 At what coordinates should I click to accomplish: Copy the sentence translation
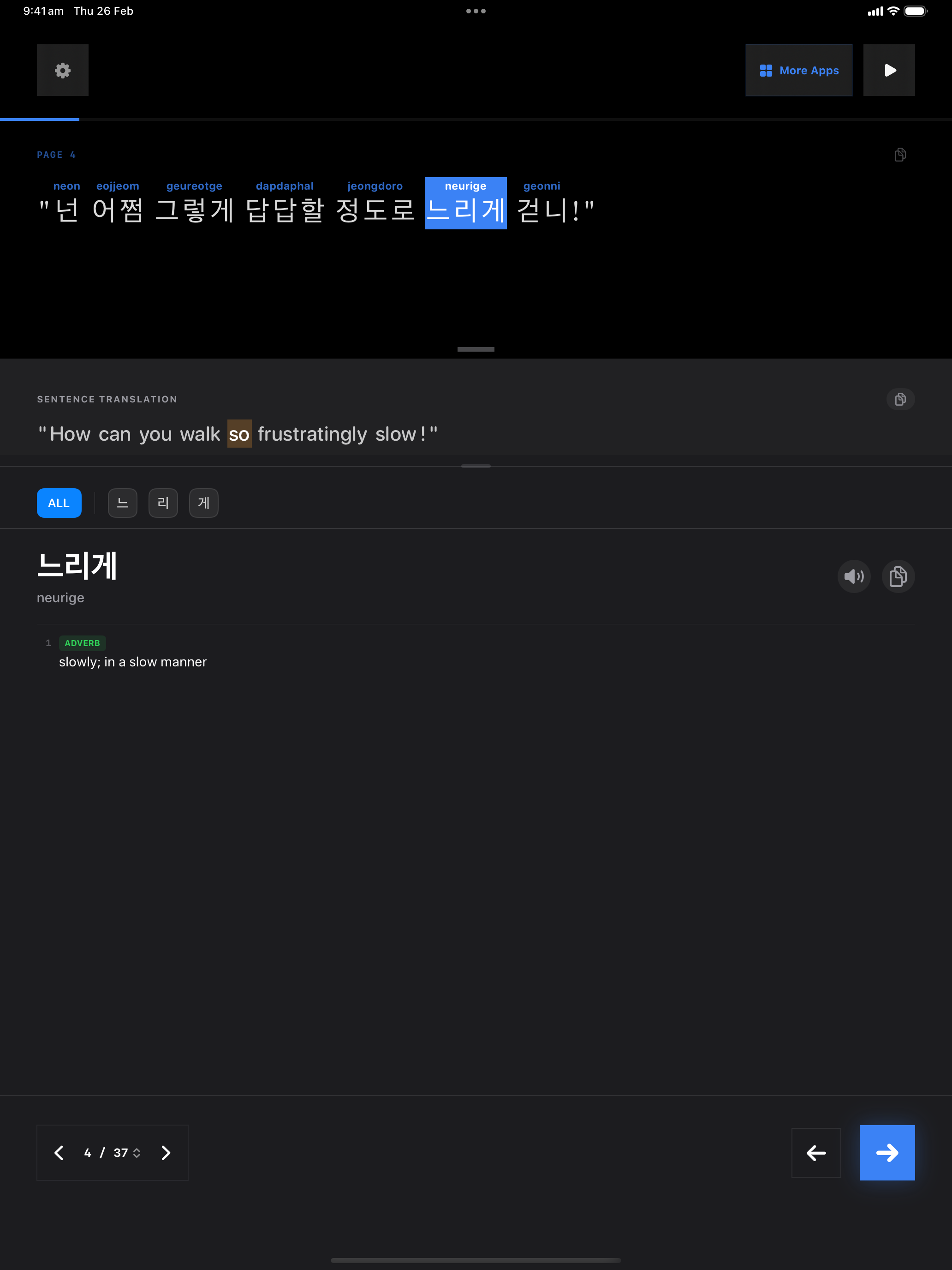900,399
